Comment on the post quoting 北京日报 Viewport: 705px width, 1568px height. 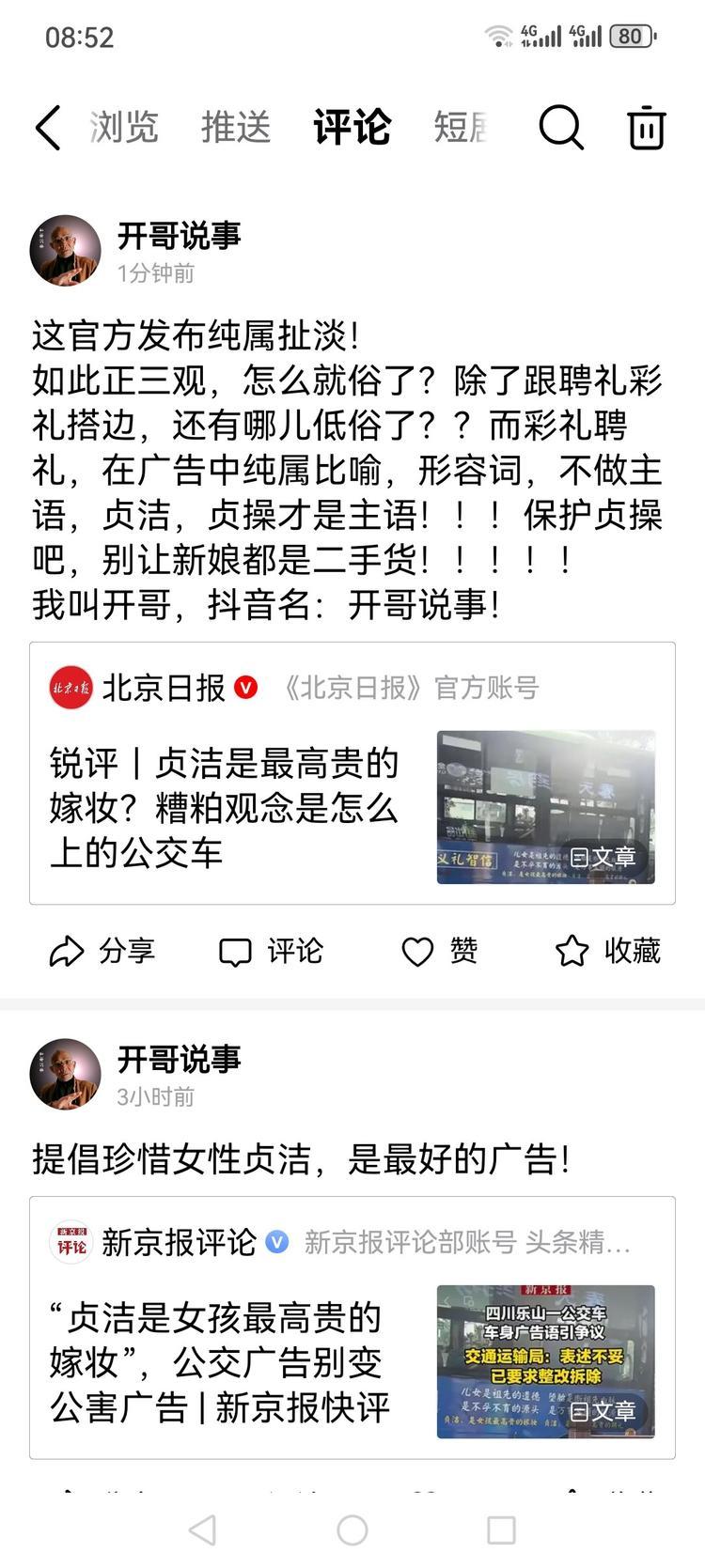pos(271,951)
